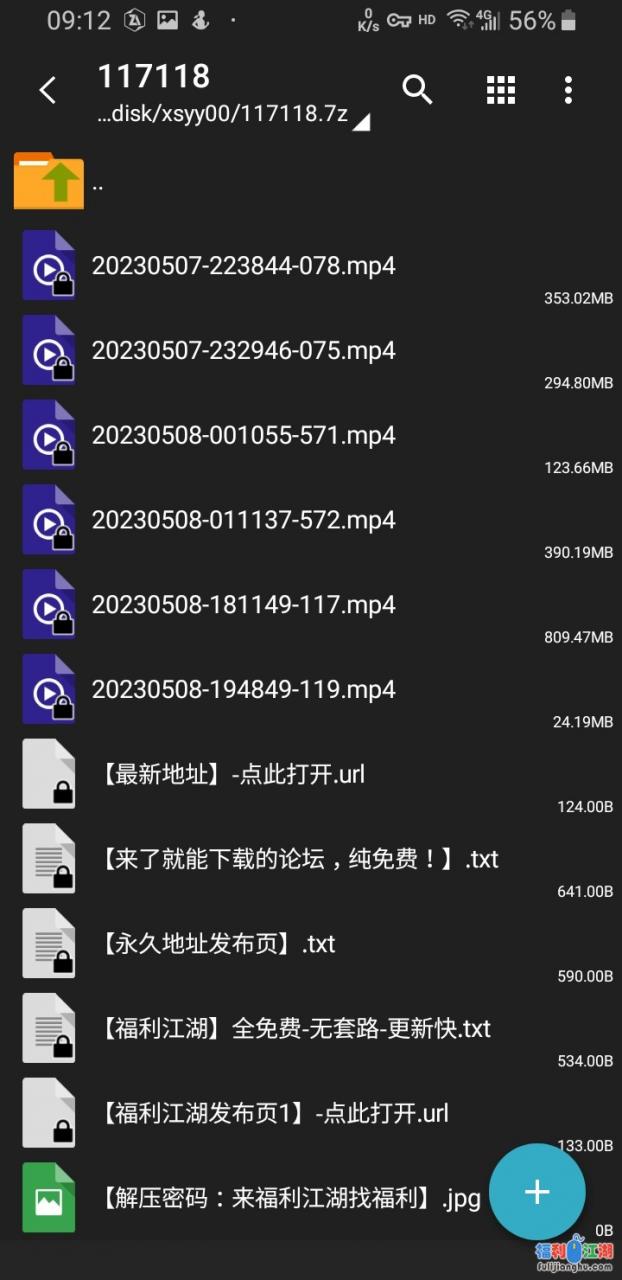
Task: Open 【福利江湖发布页1】-点此打开.url
Action: (274, 1113)
